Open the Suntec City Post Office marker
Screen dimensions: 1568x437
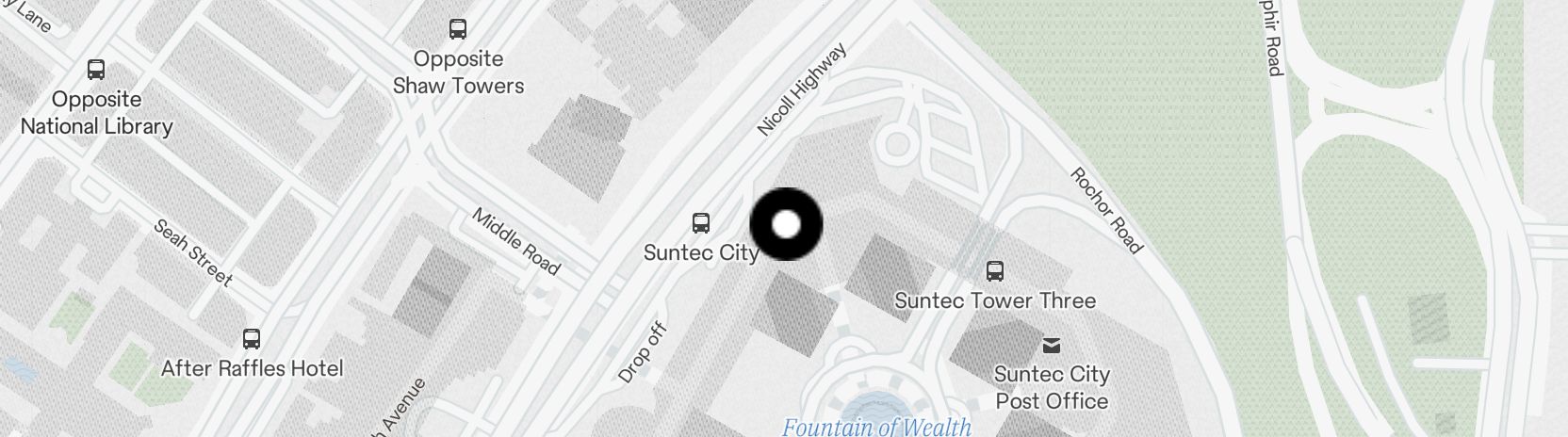click(1051, 346)
